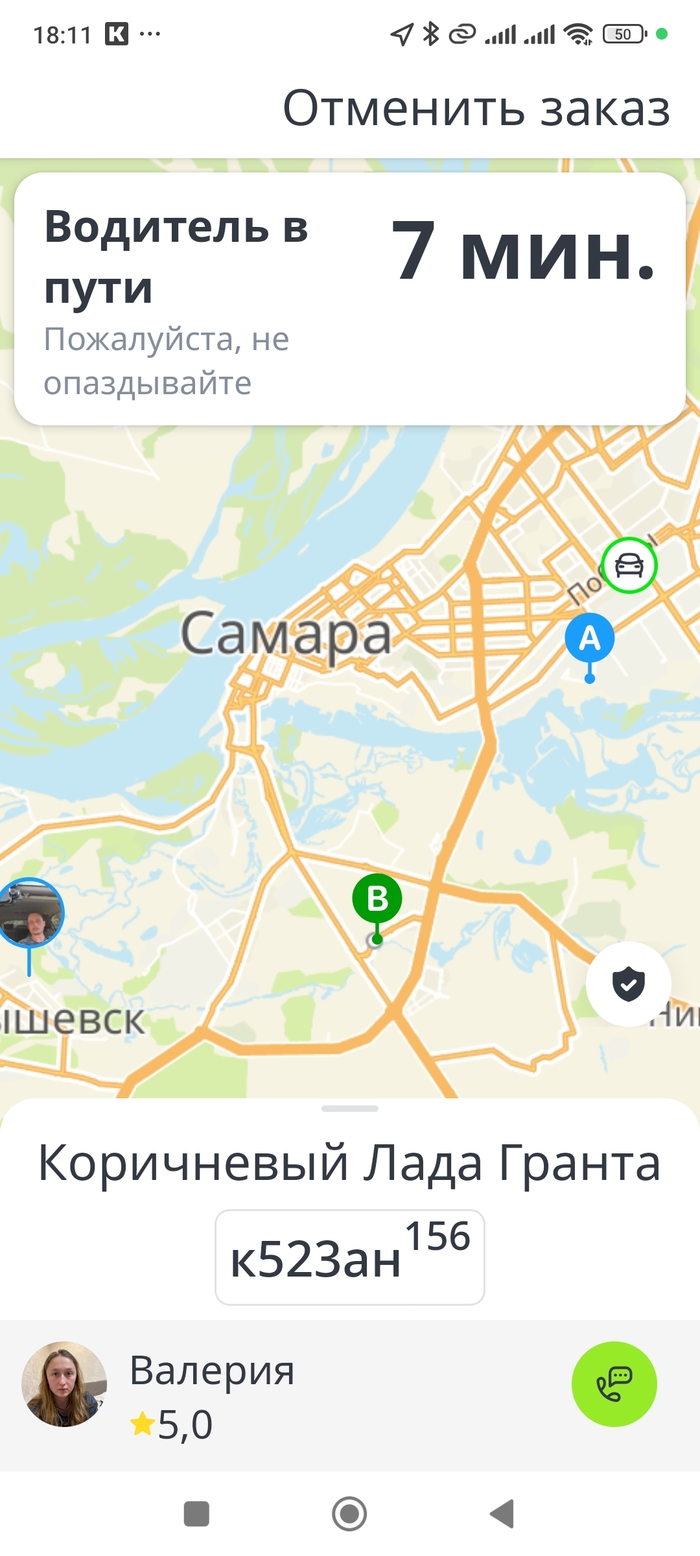This screenshot has height=1556, width=700.
Task: Expand the bottom sheet handle
Action: (350, 1108)
